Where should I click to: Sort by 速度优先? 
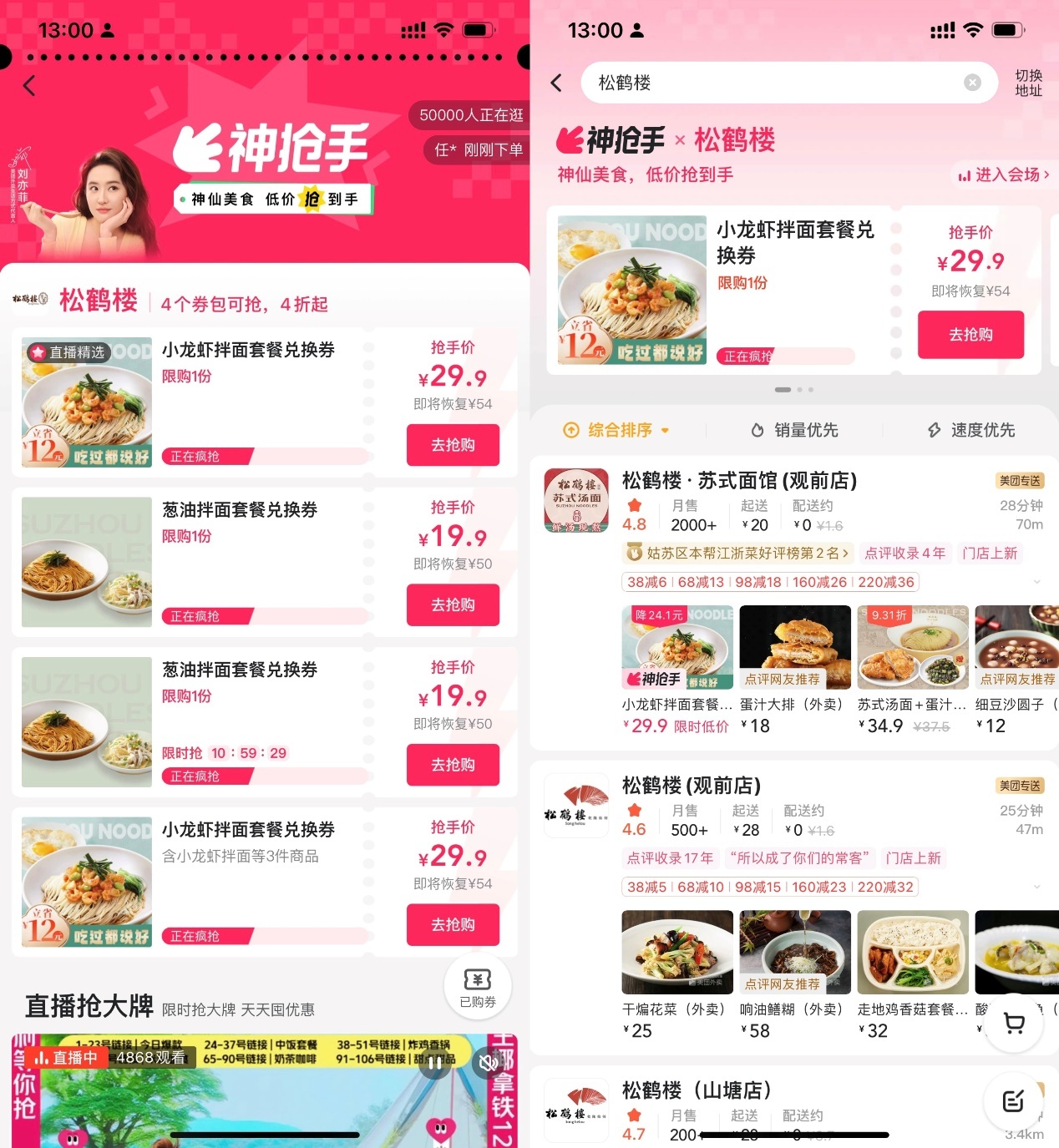(971, 430)
